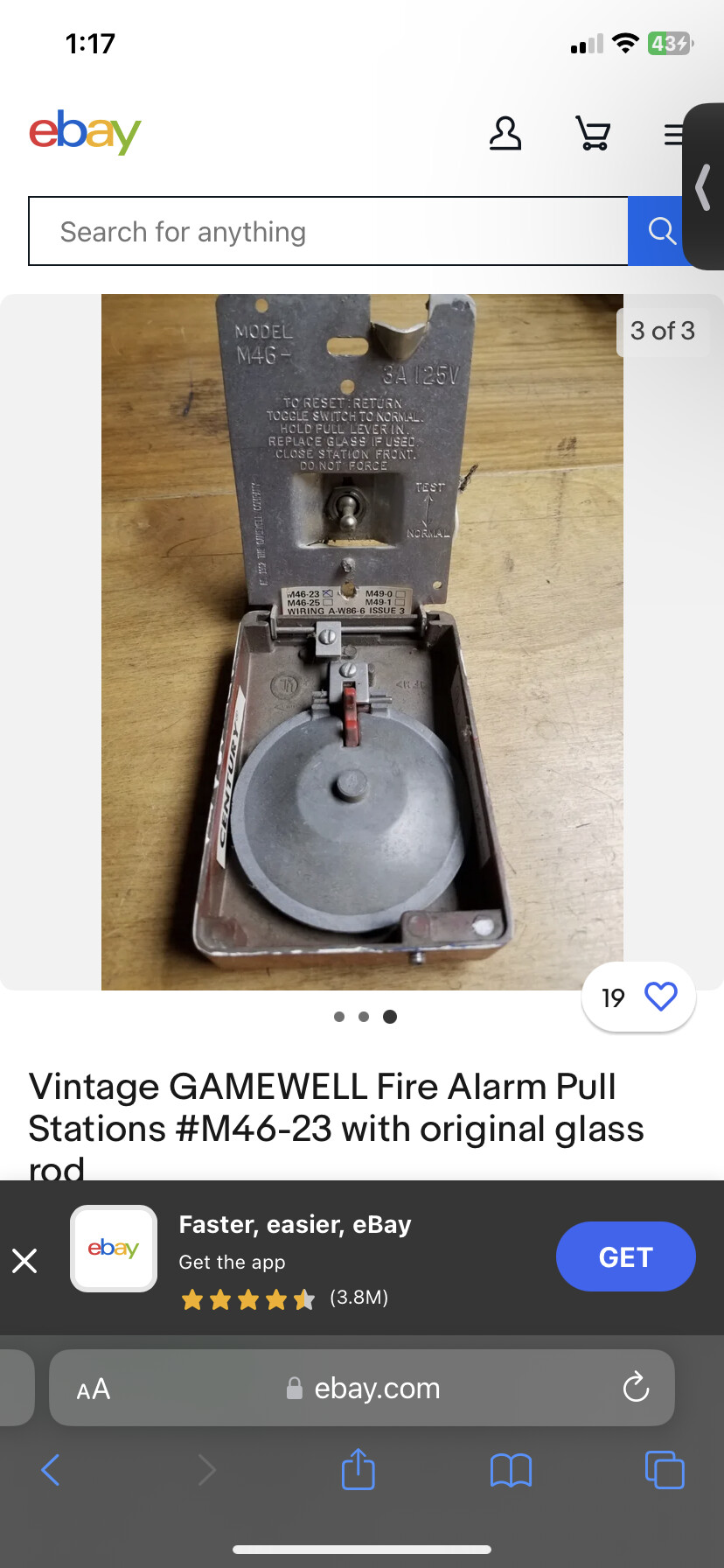Open Safari bookmarks
The width and height of the screenshot is (724, 1568).
point(511,1470)
